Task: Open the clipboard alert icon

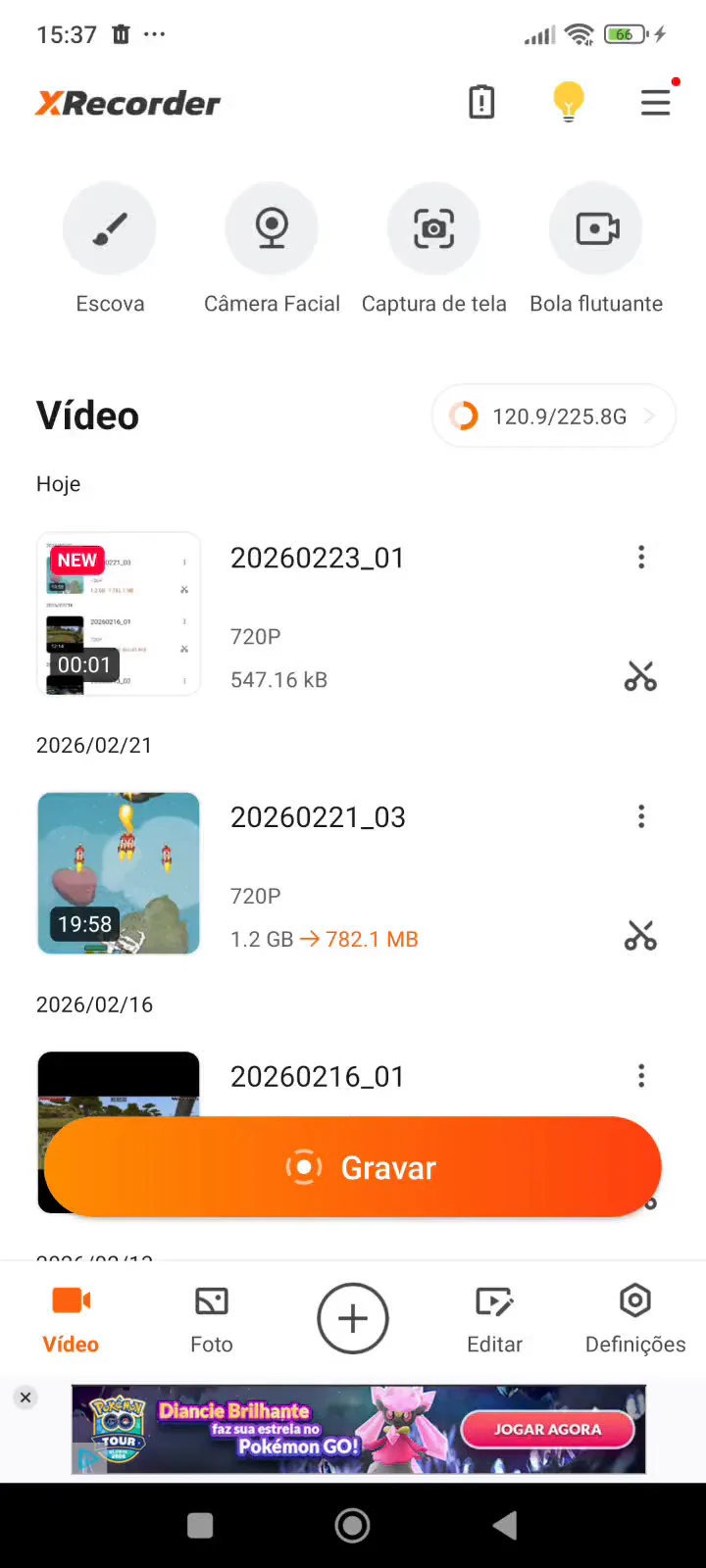Action: tap(481, 102)
